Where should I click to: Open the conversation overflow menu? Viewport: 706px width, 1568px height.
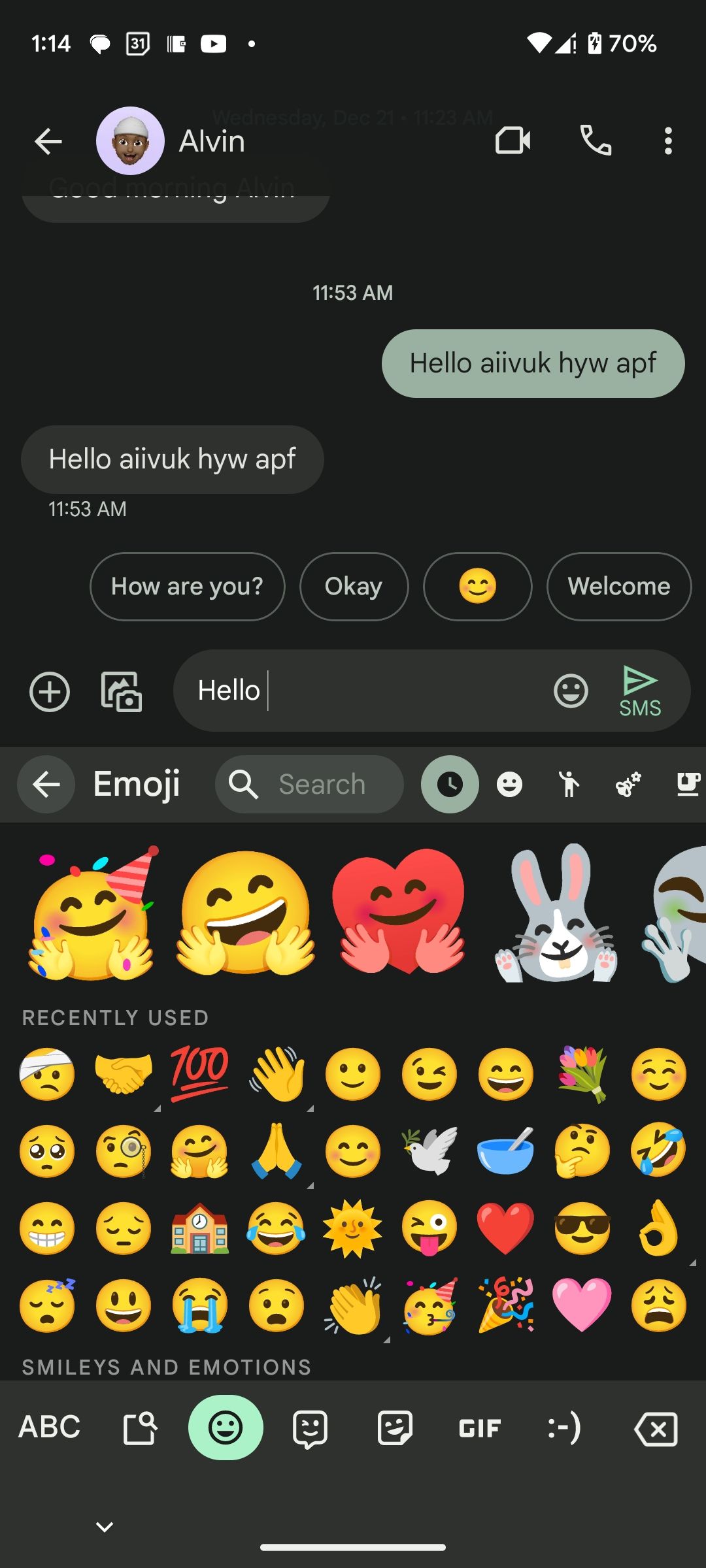click(x=667, y=141)
